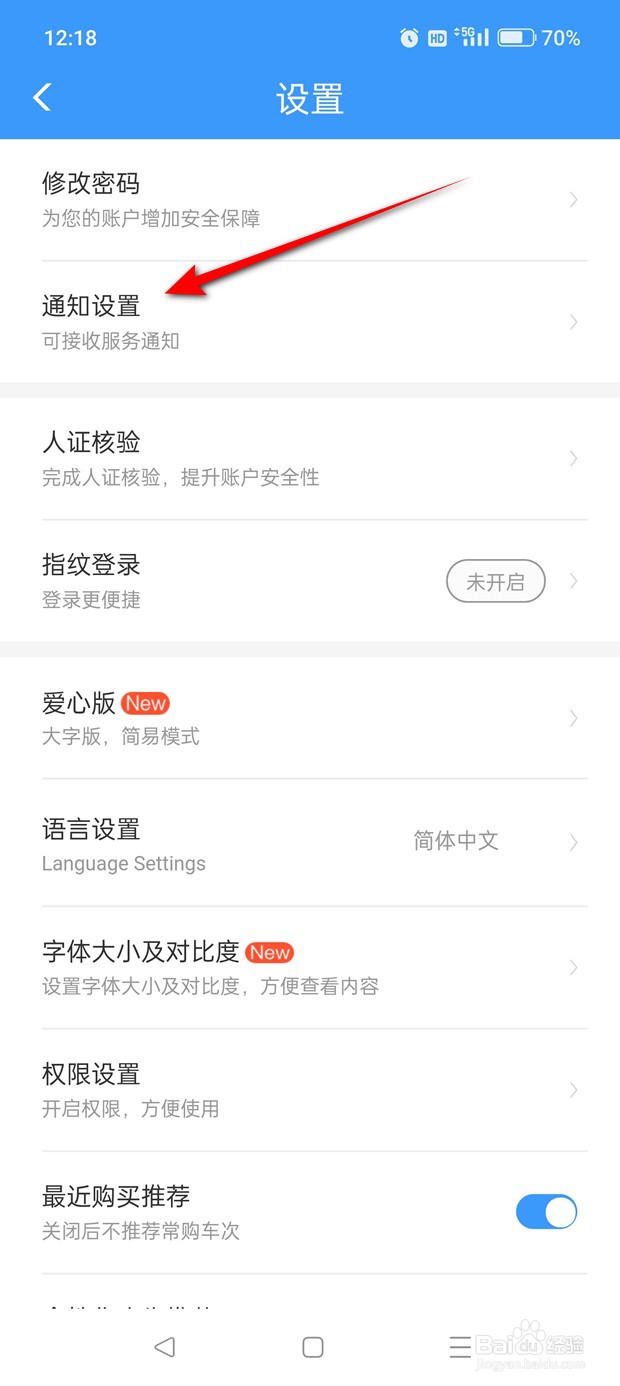Open 指纹登录 fingerprint login row
The width and height of the screenshot is (620, 1386).
coord(310,581)
